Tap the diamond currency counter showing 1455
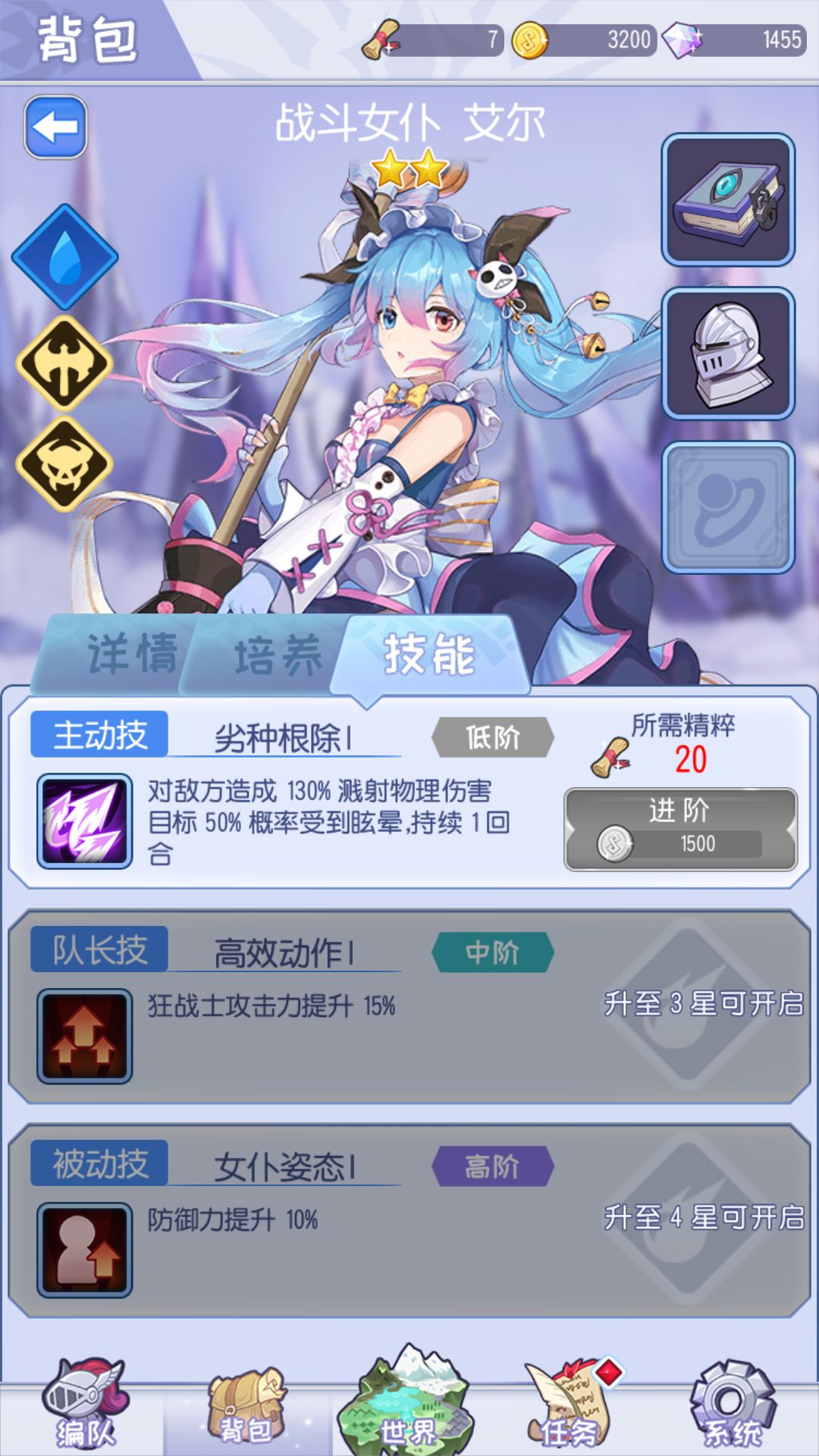This screenshot has height=1456, width=819. (x=736, y=42)
